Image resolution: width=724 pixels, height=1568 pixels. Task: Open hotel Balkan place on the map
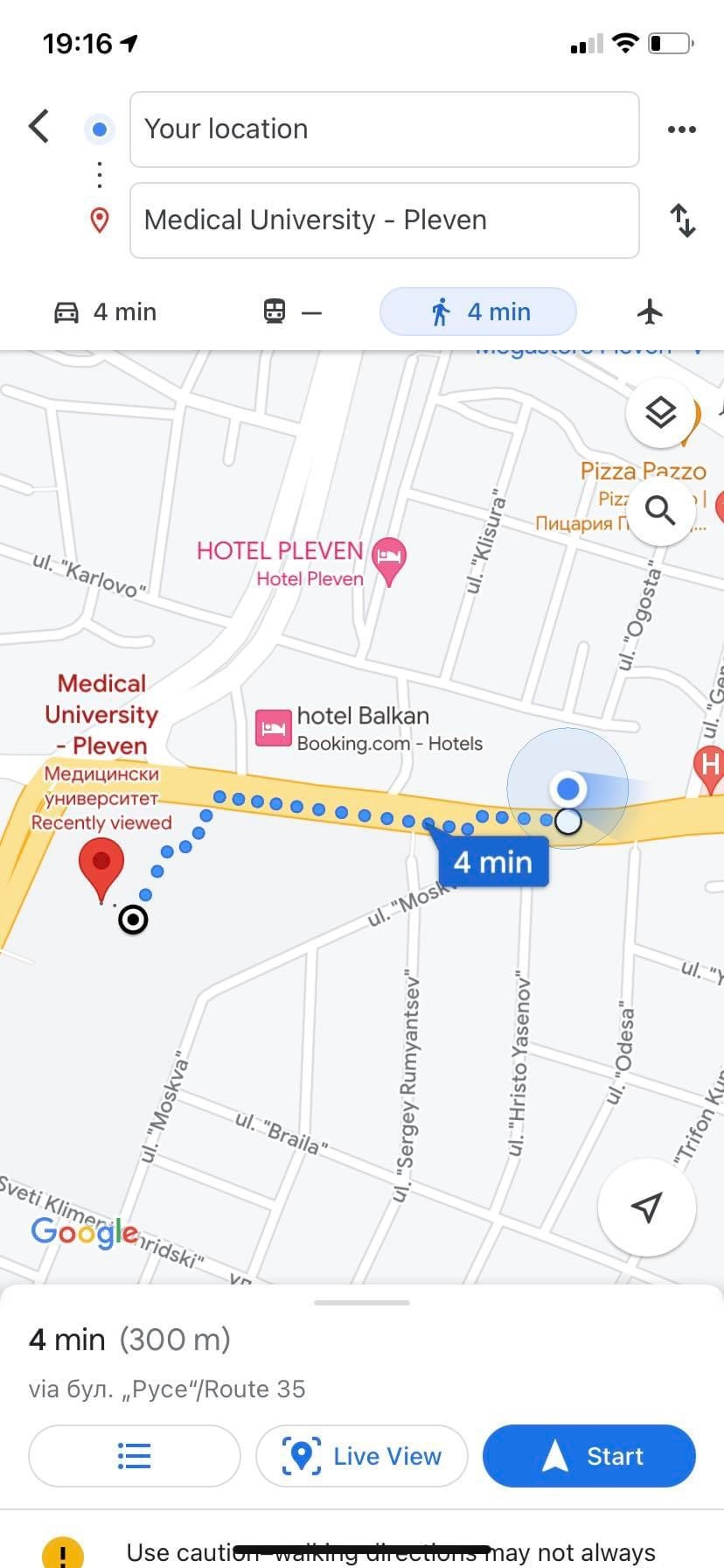click(x=273, y=728)
